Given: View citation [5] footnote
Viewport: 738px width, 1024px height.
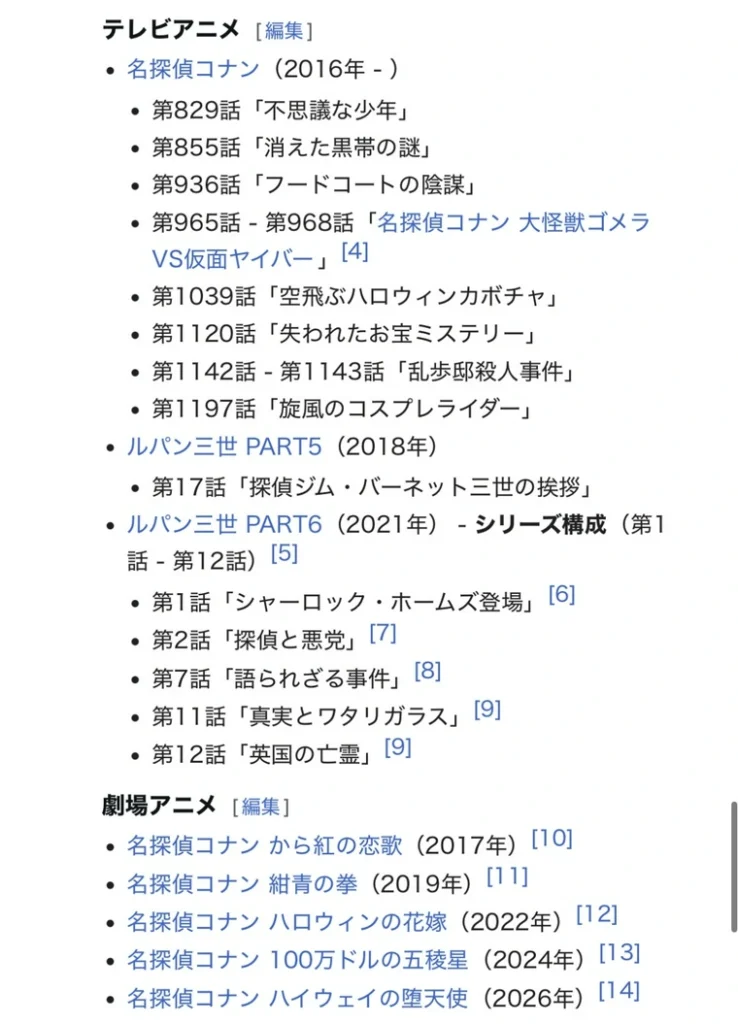Looking at the screenshot, I should pyautogui.click(x=284, y=553).
